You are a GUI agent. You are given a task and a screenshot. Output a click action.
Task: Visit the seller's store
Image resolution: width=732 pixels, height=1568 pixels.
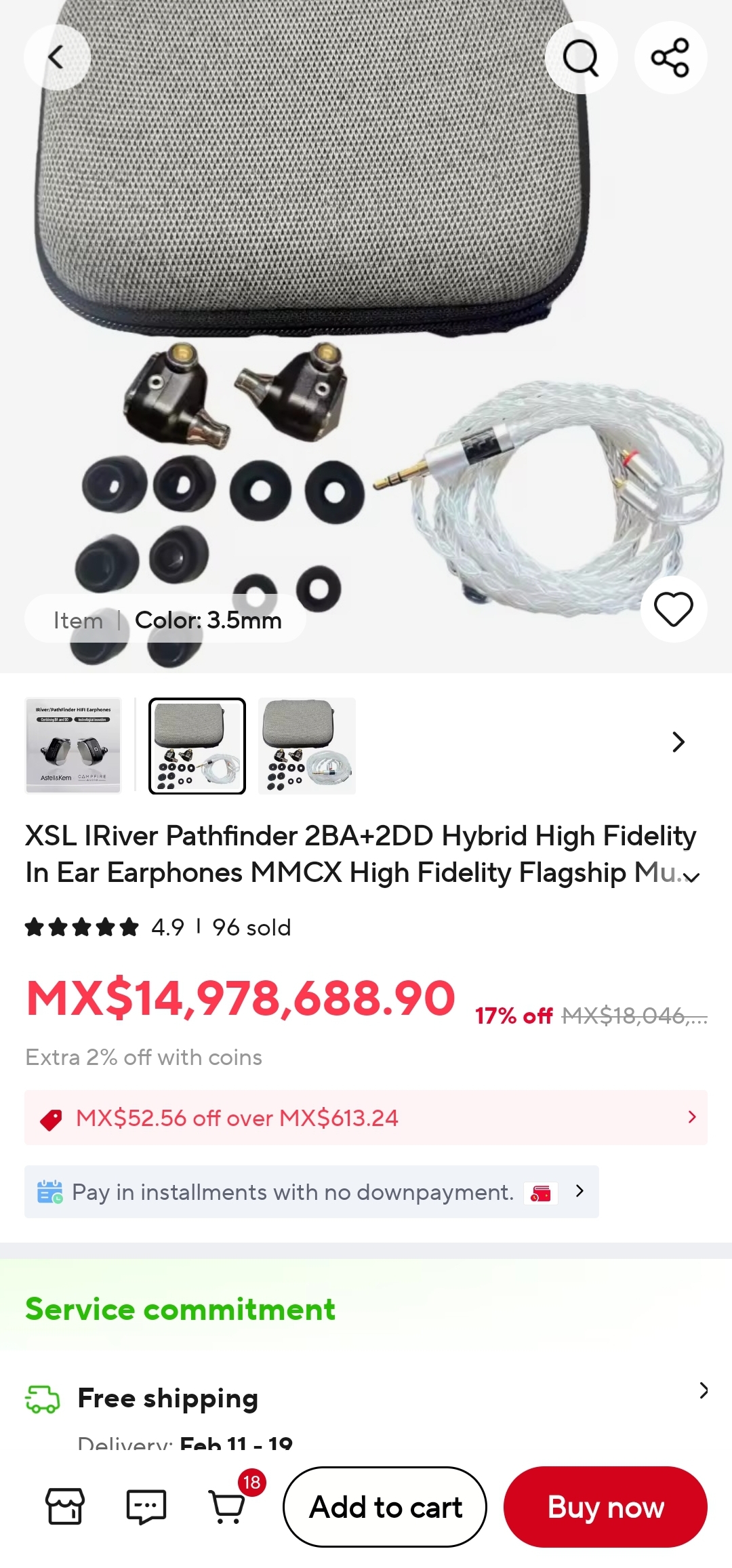65,1506
